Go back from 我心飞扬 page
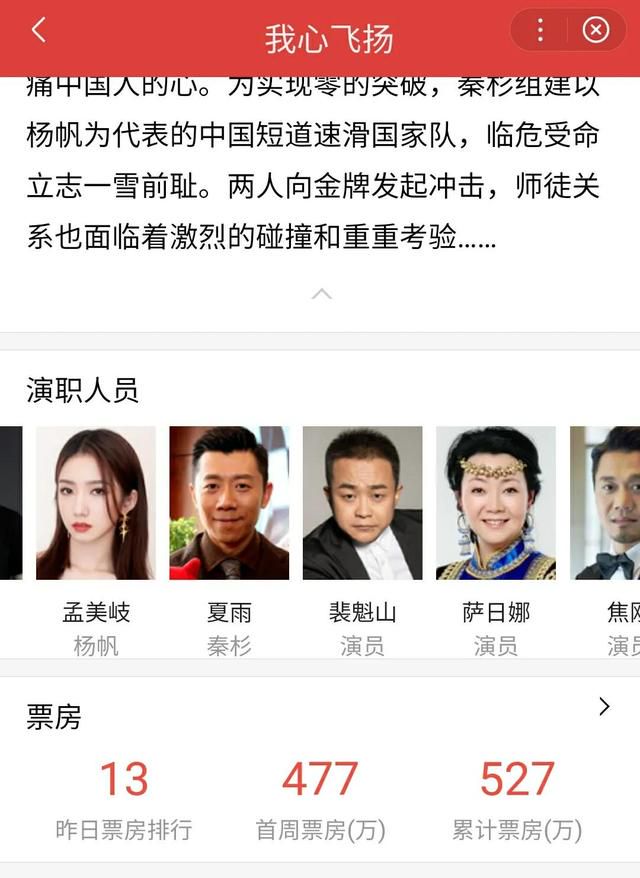640x878 pixels. (x=38, y=31)
